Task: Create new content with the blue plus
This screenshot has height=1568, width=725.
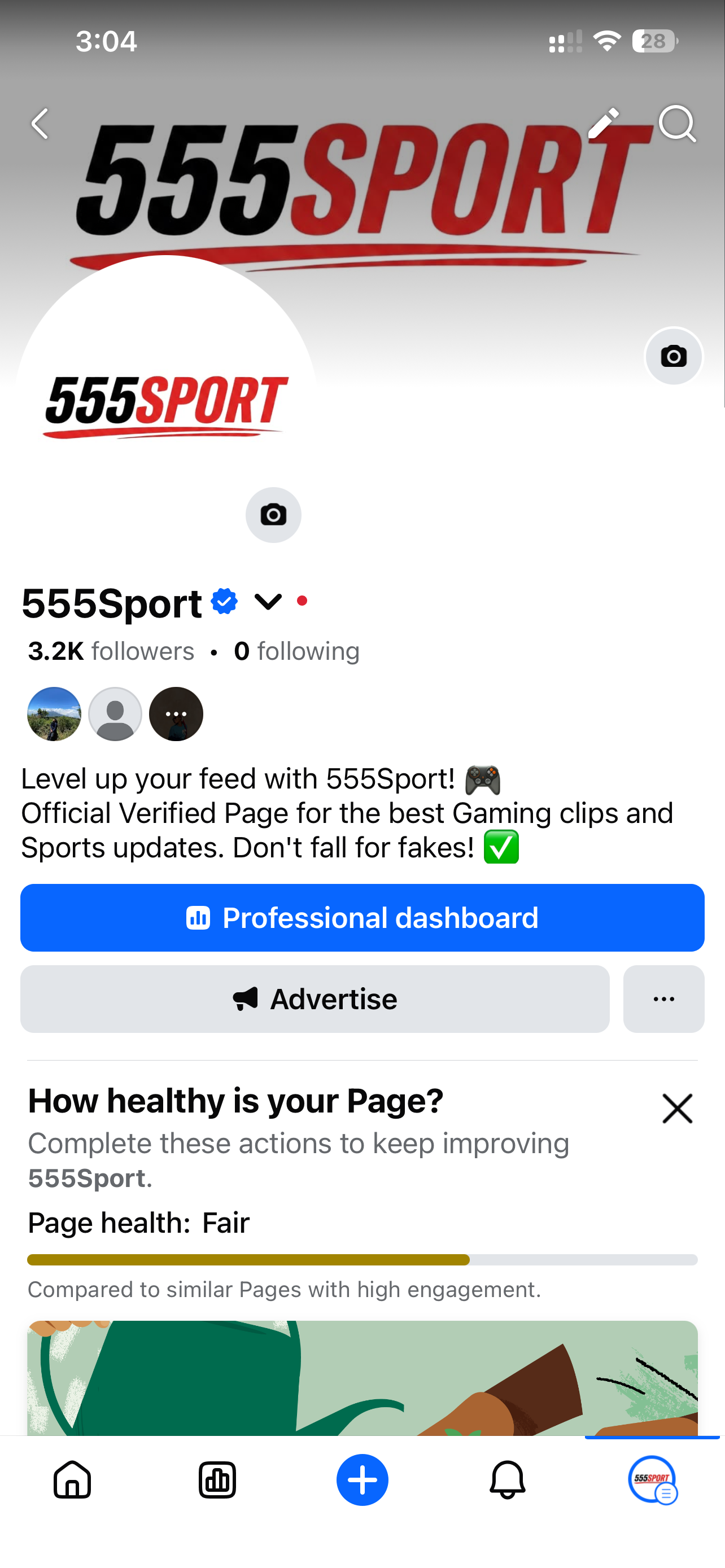Action: pos(362,1480)
